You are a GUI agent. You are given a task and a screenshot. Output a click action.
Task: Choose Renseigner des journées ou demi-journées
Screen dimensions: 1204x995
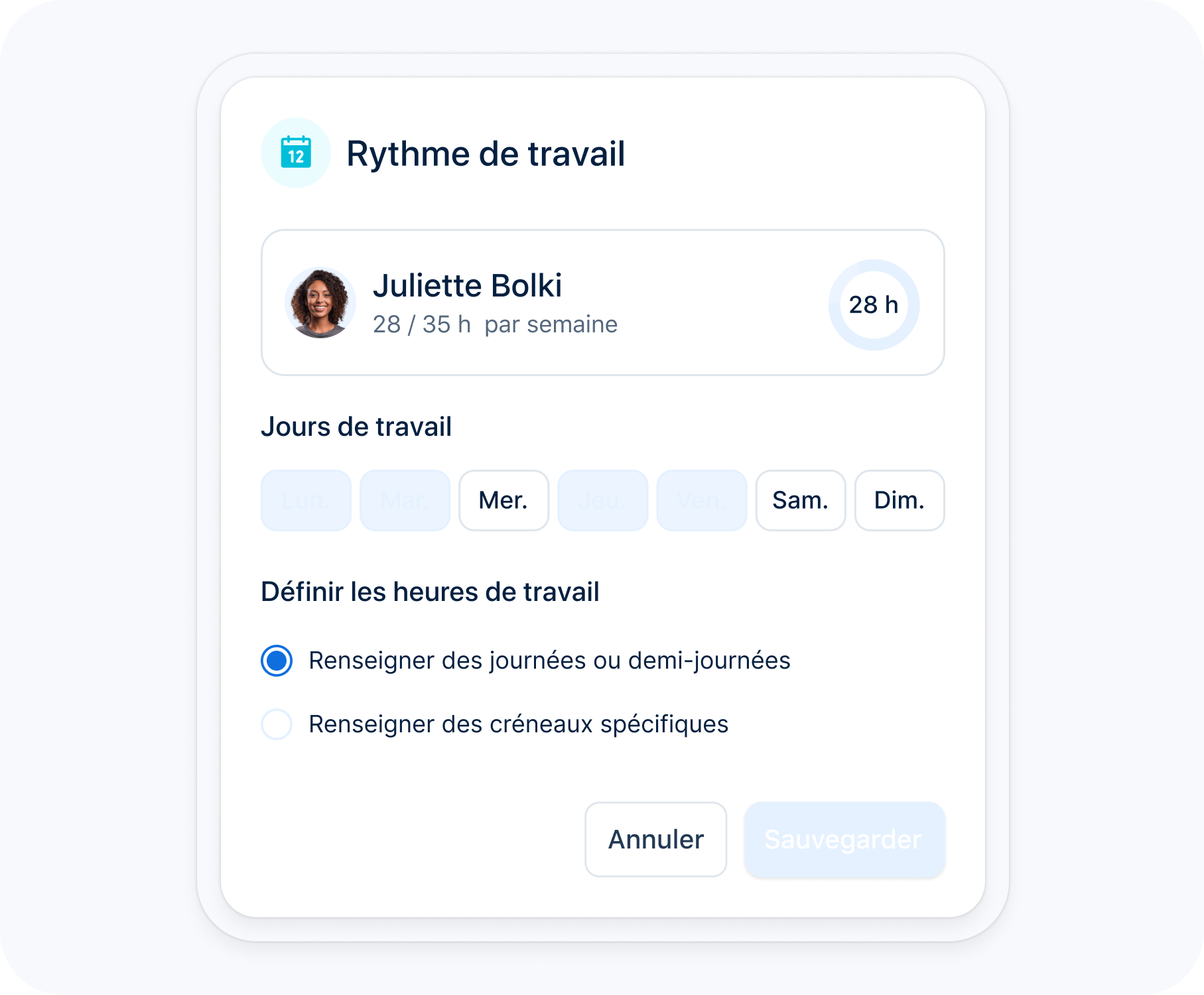click(x=277, y=661)
